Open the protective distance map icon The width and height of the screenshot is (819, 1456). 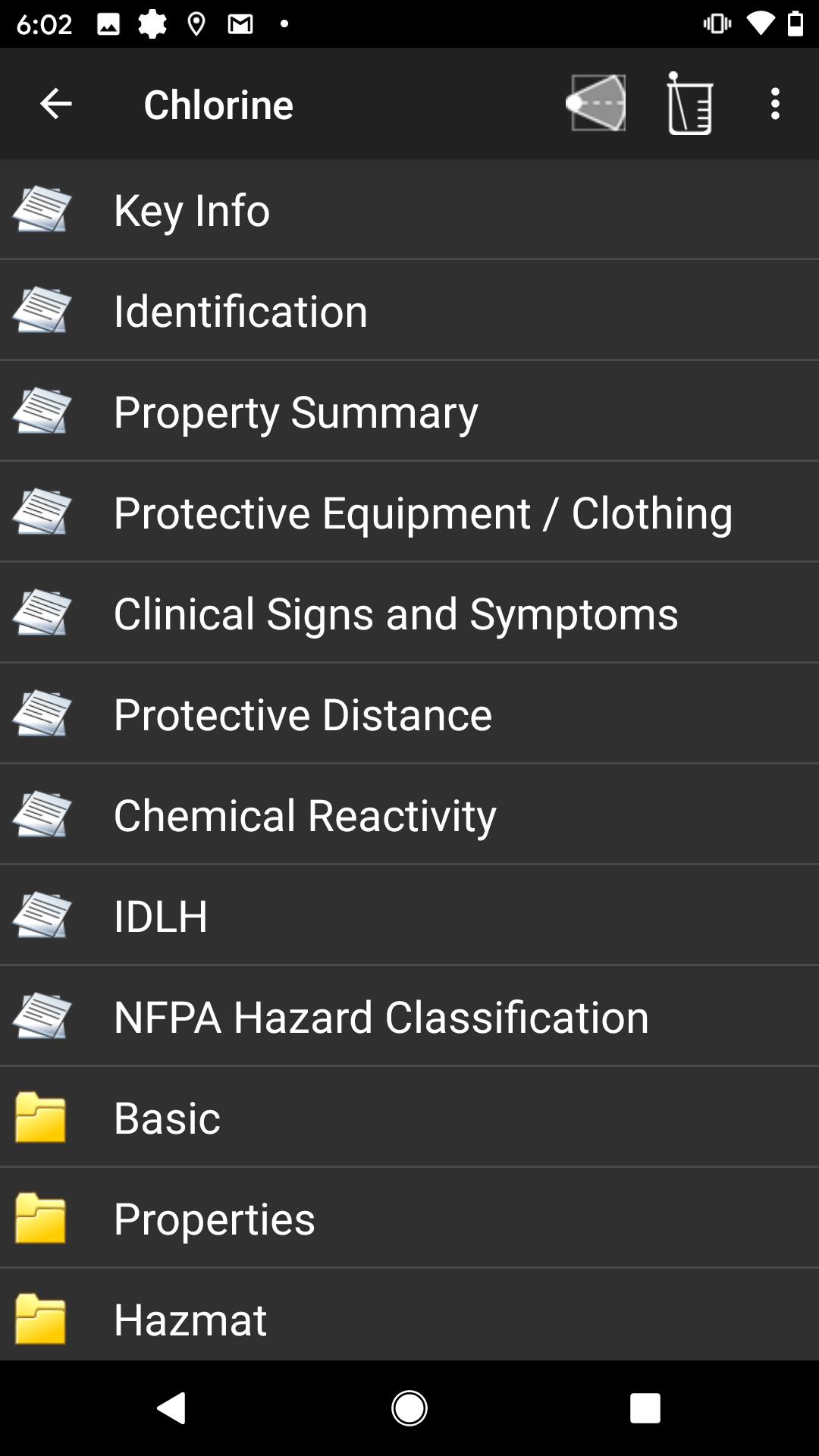(597, 103)
